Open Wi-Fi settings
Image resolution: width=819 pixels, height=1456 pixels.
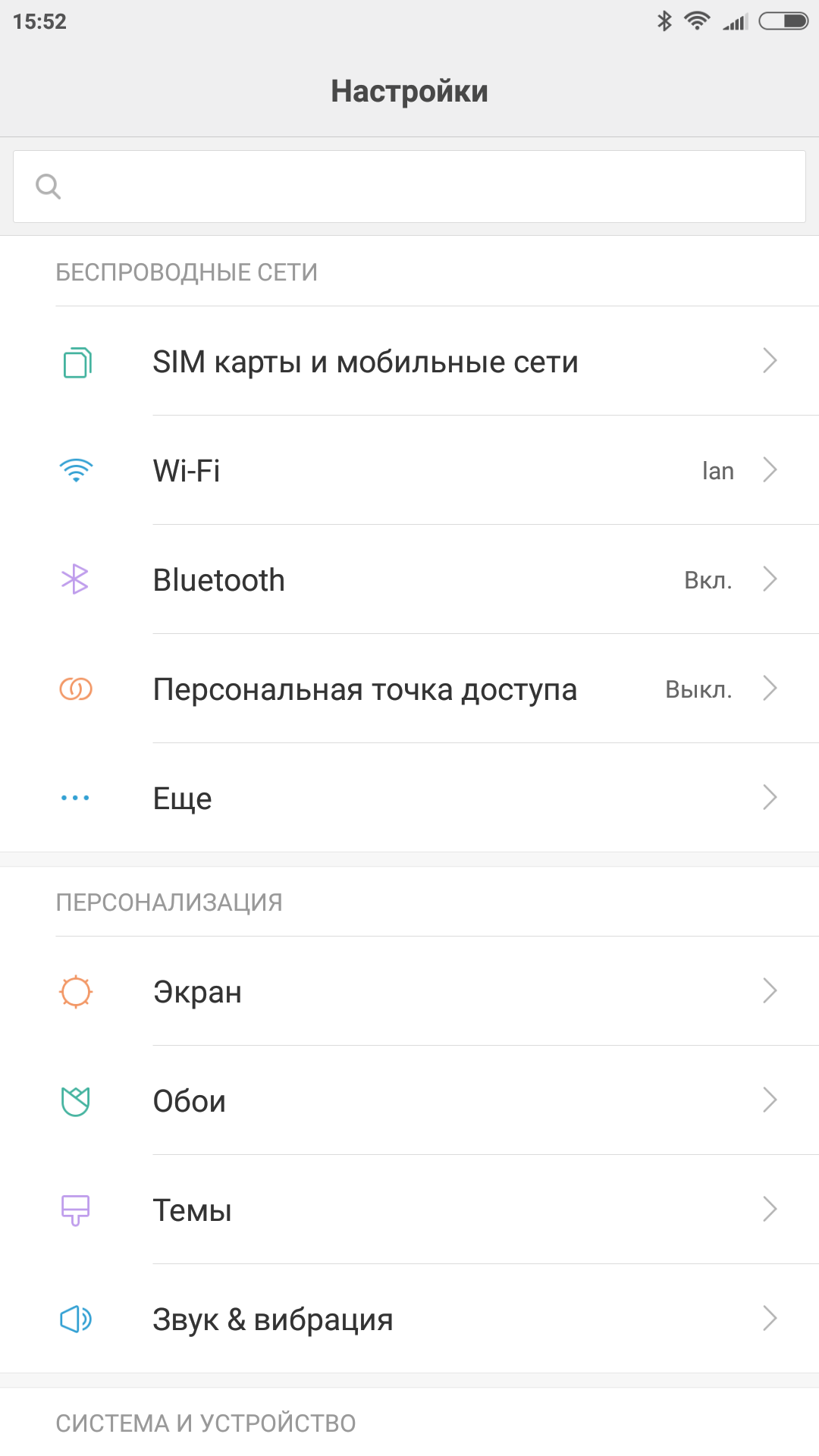click(x=409, y=471)
